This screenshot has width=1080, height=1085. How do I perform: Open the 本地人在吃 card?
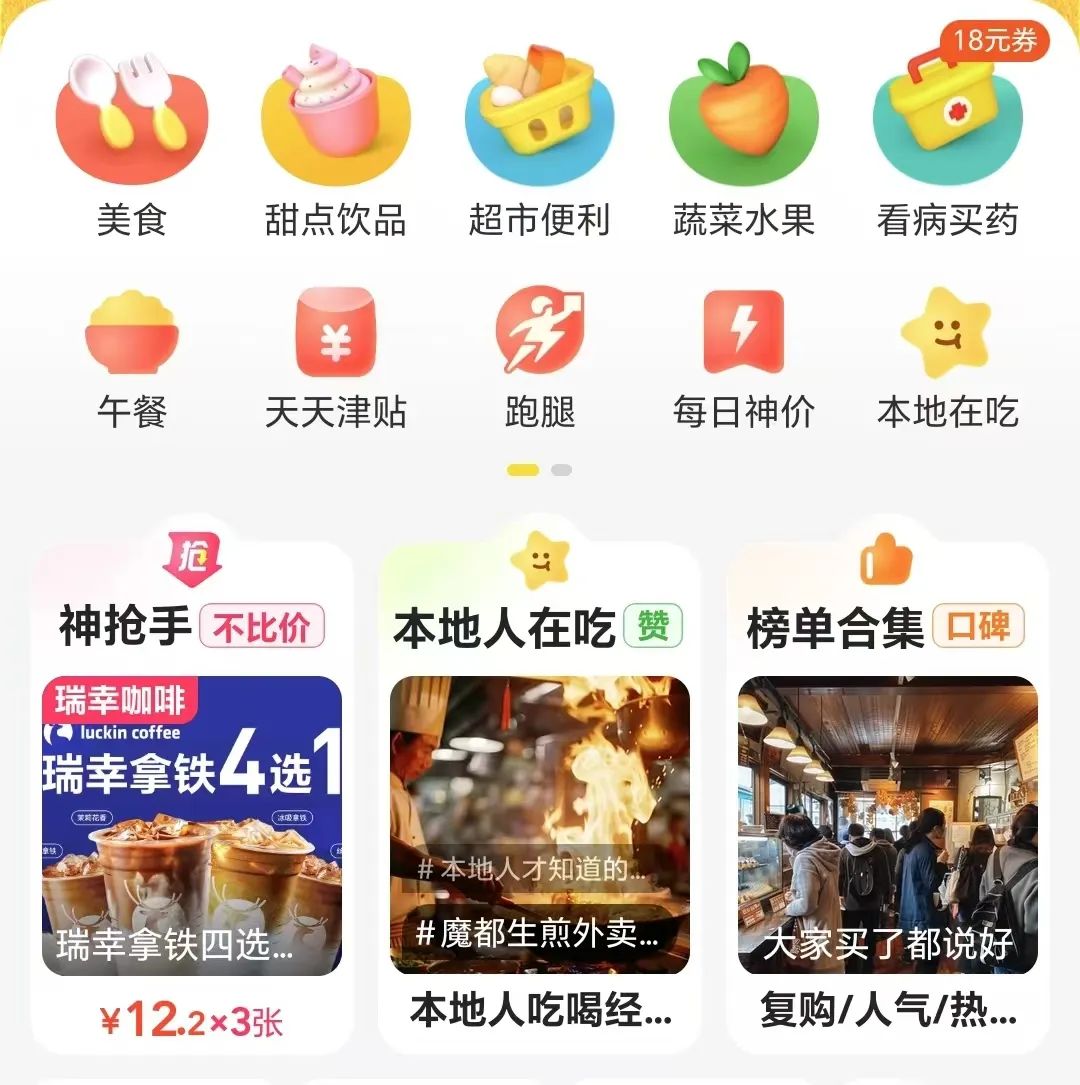click(x=540, y=825)
